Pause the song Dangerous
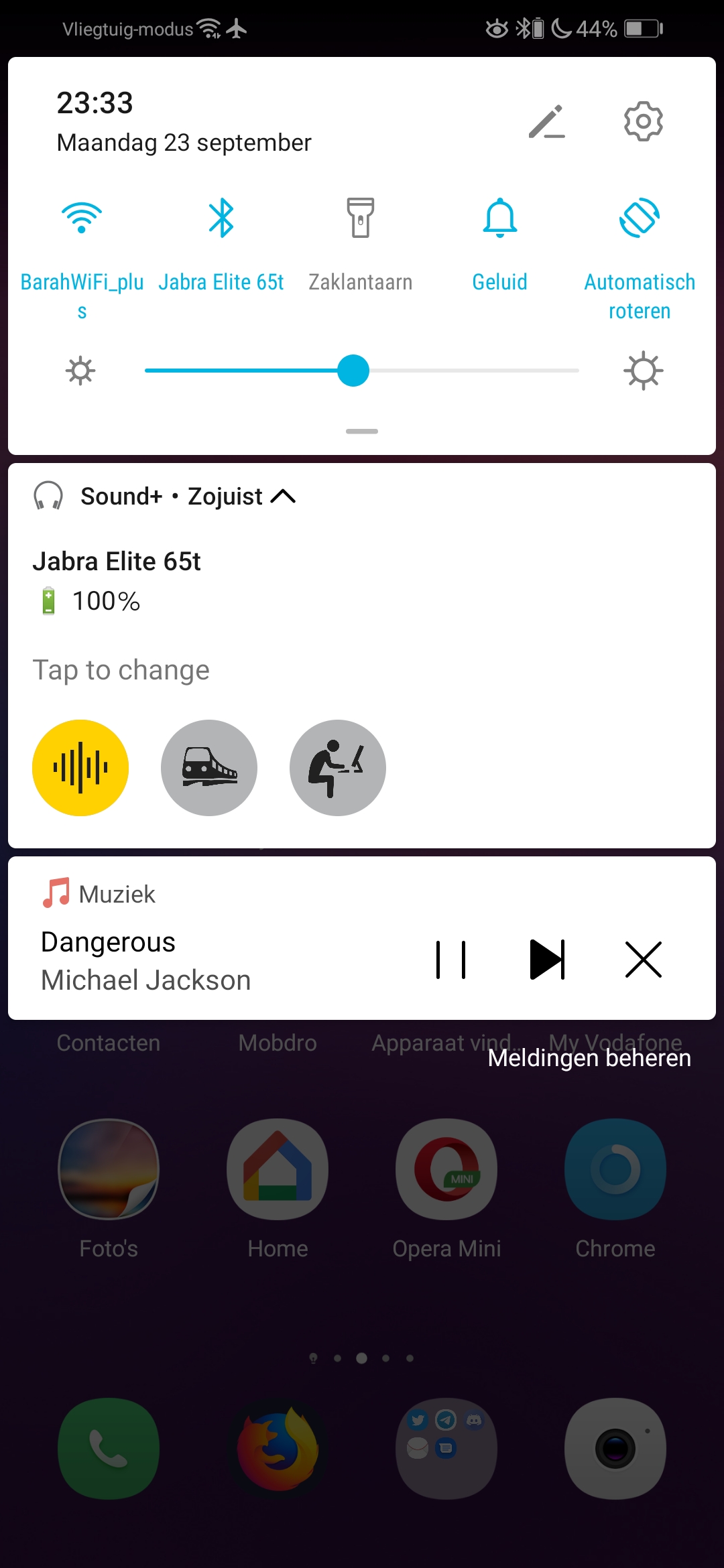 pos(450,960)
